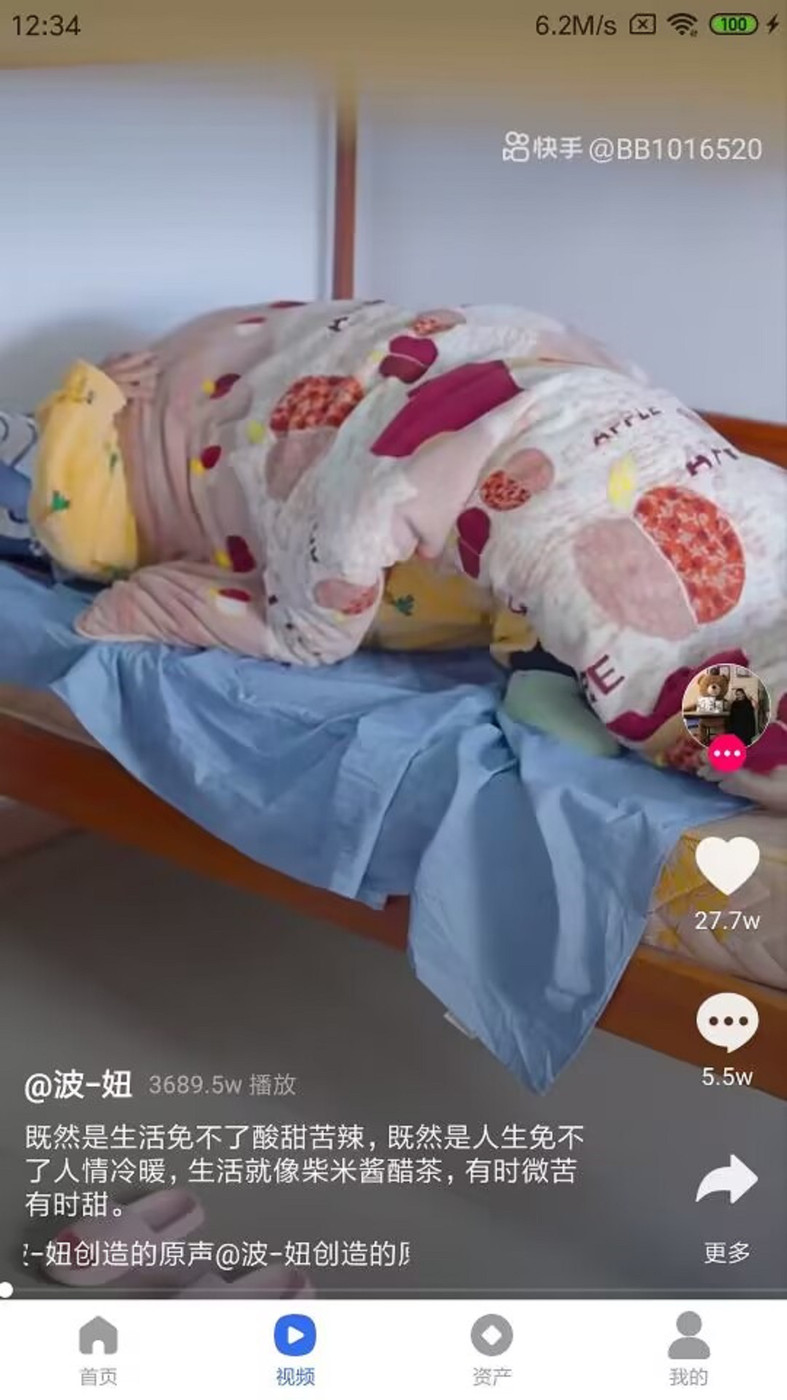Image resolution: width=787 pixels, height=1400 pixels.
Task: Tap the video progress bar handle
Action: [x=6, y=1290]
